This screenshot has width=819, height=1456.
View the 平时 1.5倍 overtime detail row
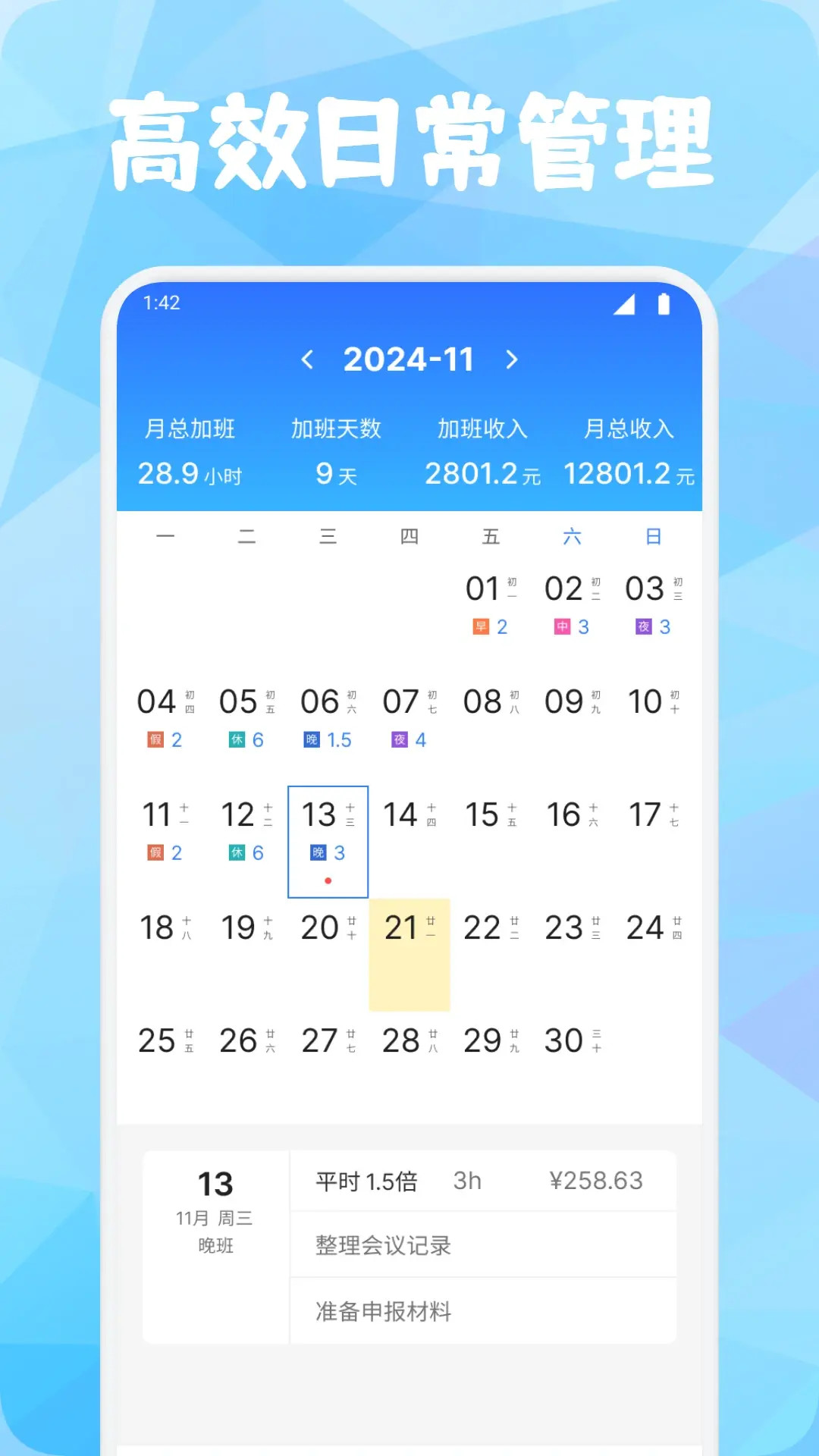[366, 1181]
